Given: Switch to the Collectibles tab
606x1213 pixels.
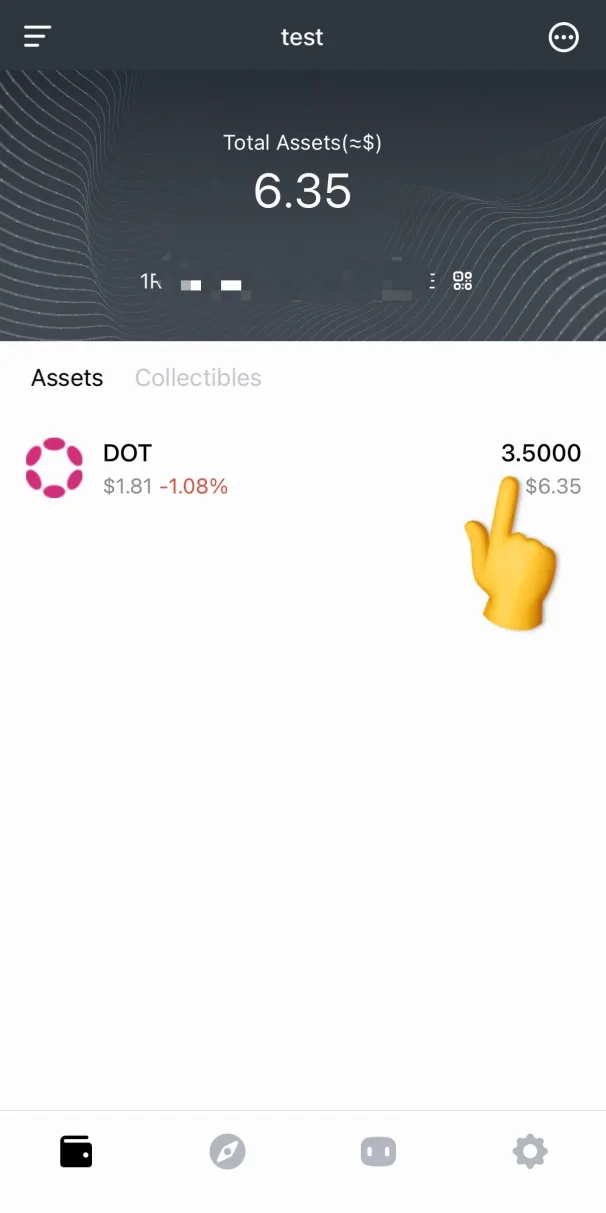Looking at the screenshot, I should pos(198,378).
